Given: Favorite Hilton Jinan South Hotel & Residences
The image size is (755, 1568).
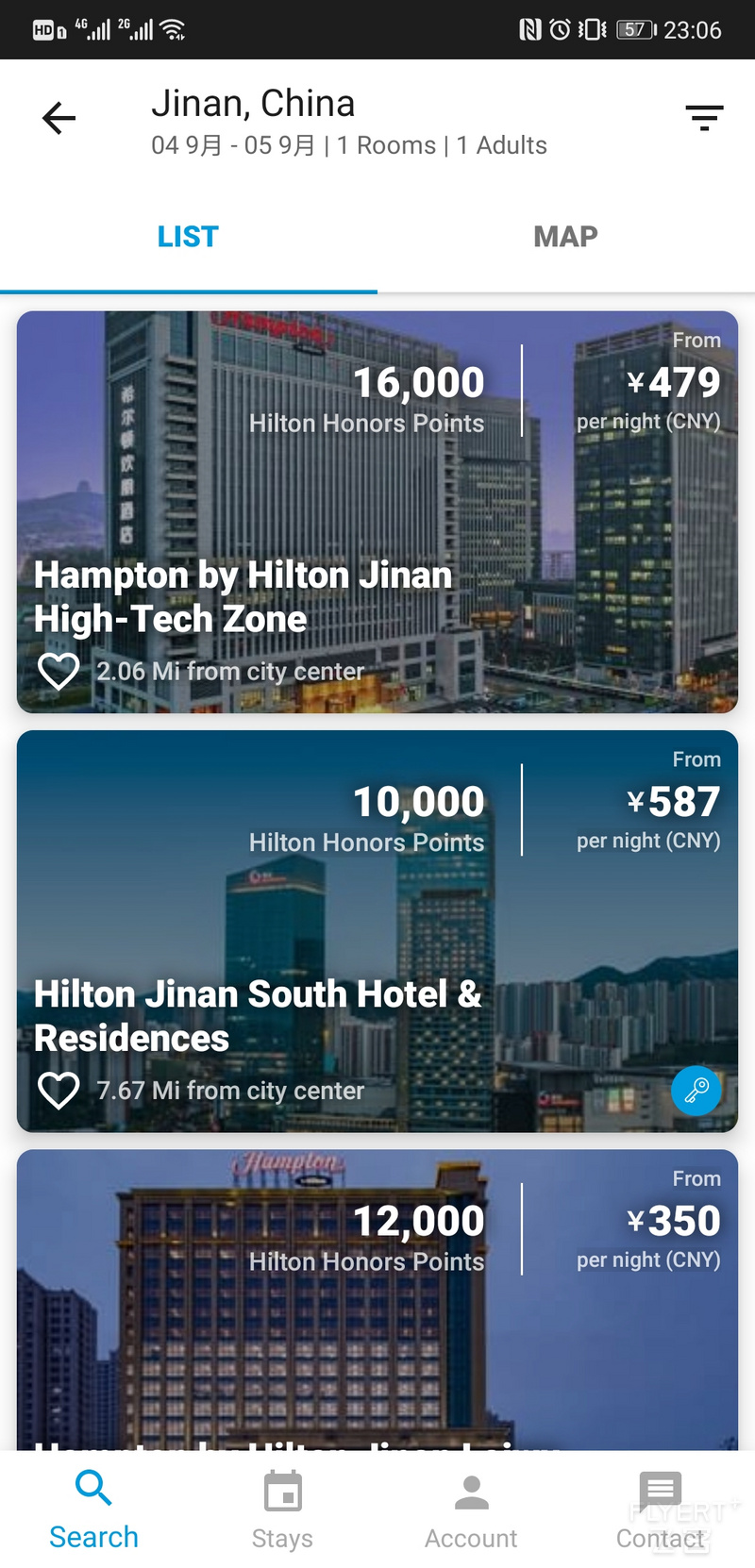Looking at the screenshot, I should pyautogui.click(x=59, y=1091).
